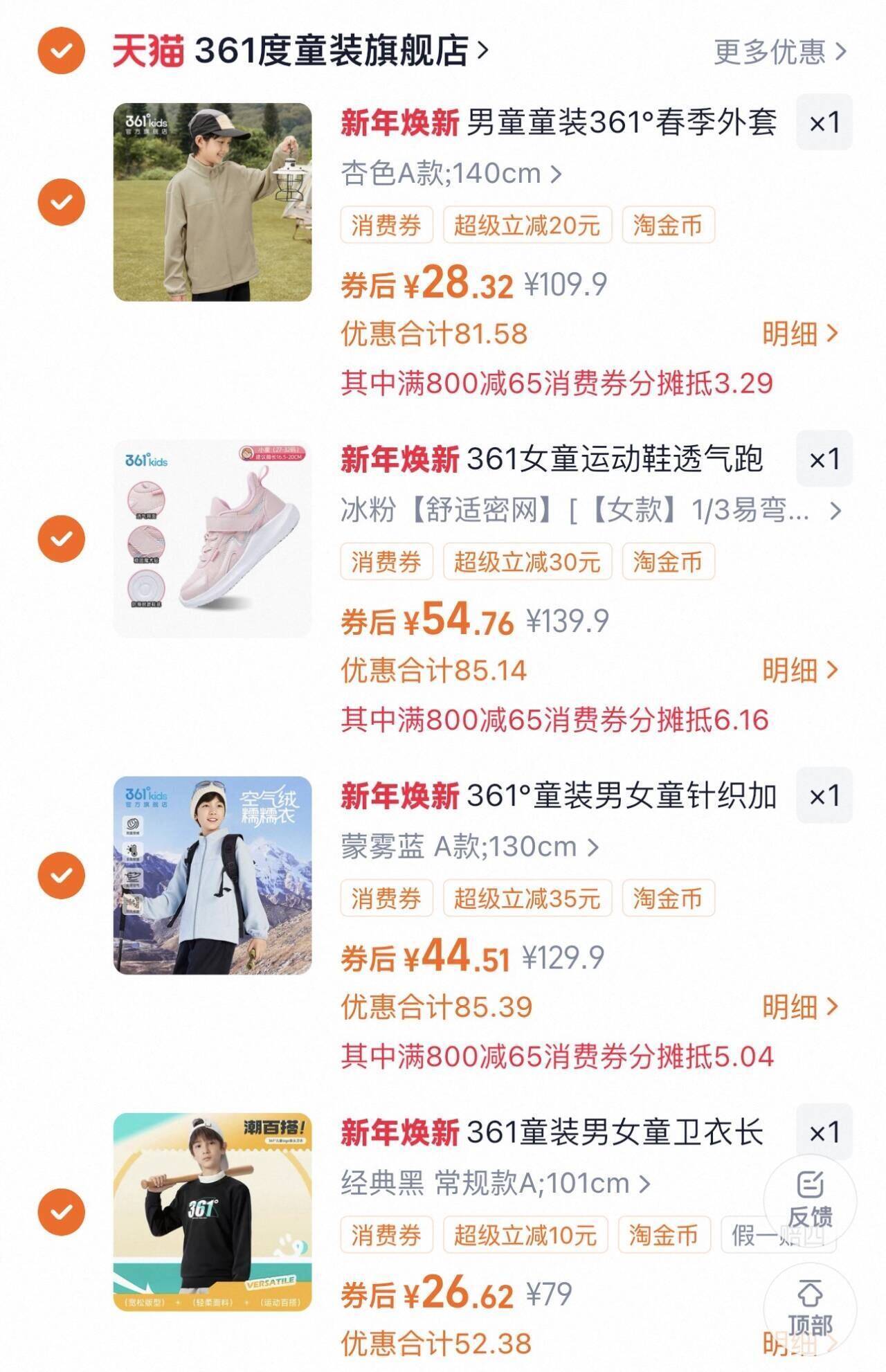886x1372 pixels.
Task: Open 361度童装旗舰店 store page
Action: click(x=332, y=51)
